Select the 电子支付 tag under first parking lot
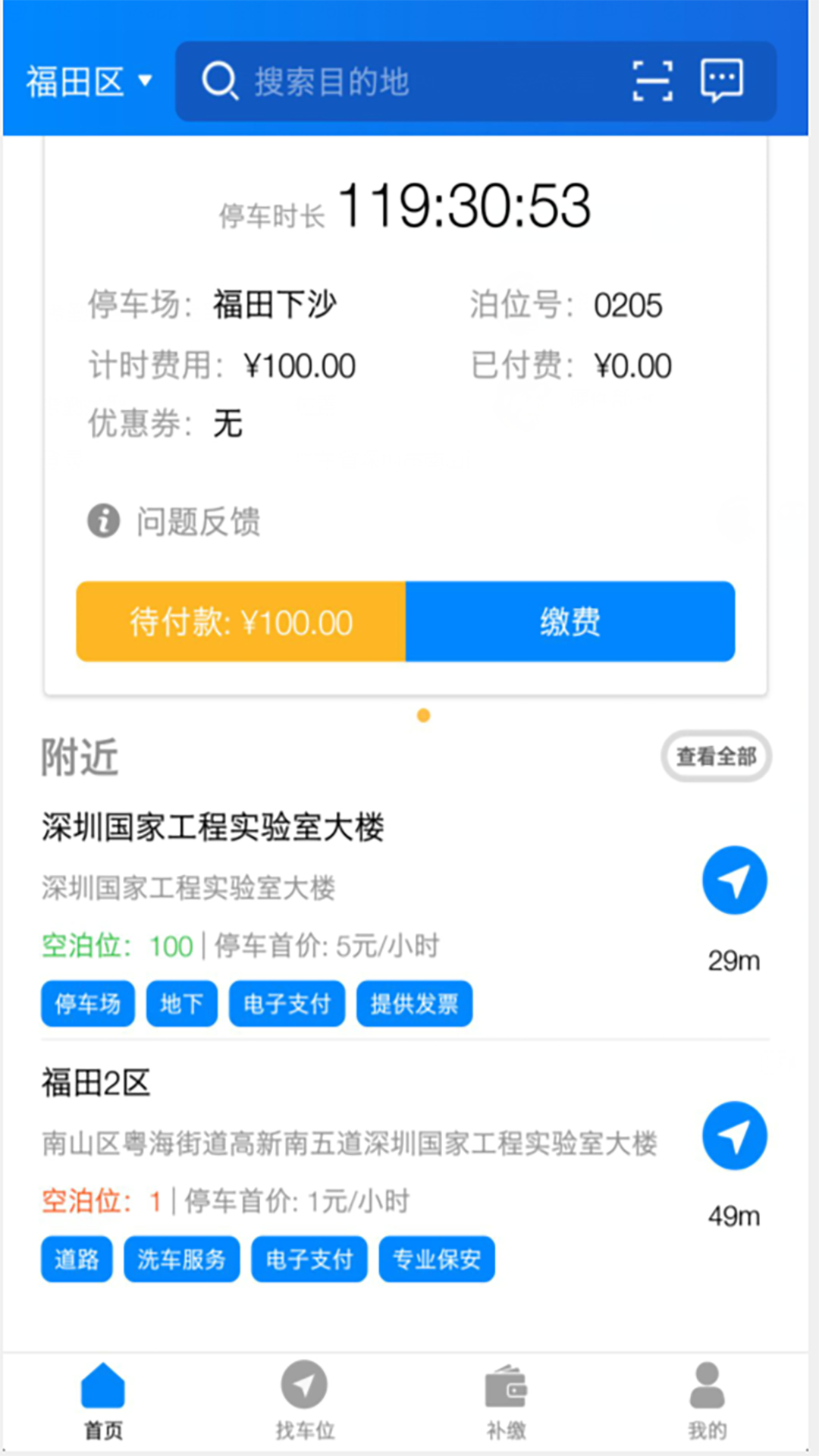 (x=287, y=1003)
